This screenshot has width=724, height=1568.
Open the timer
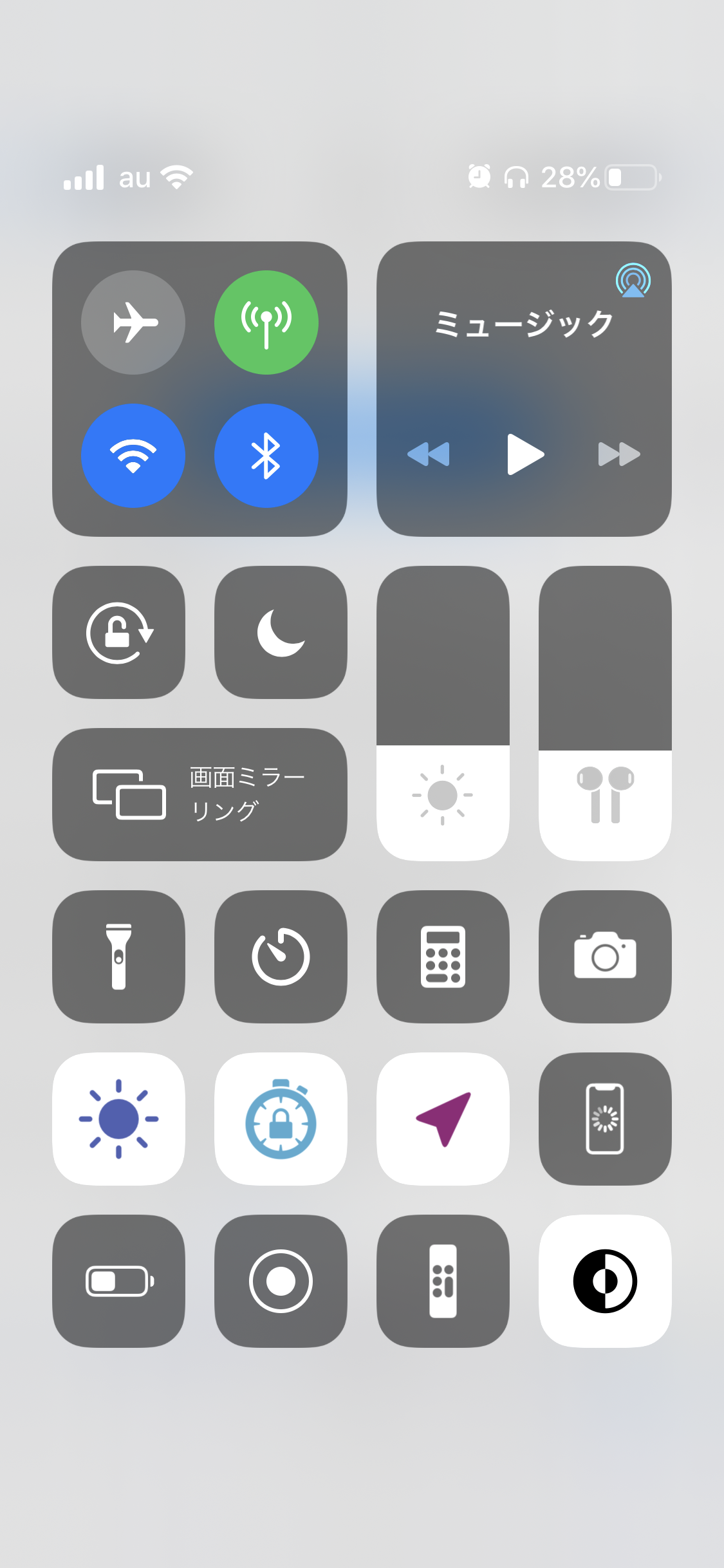(x=281, y=957)
